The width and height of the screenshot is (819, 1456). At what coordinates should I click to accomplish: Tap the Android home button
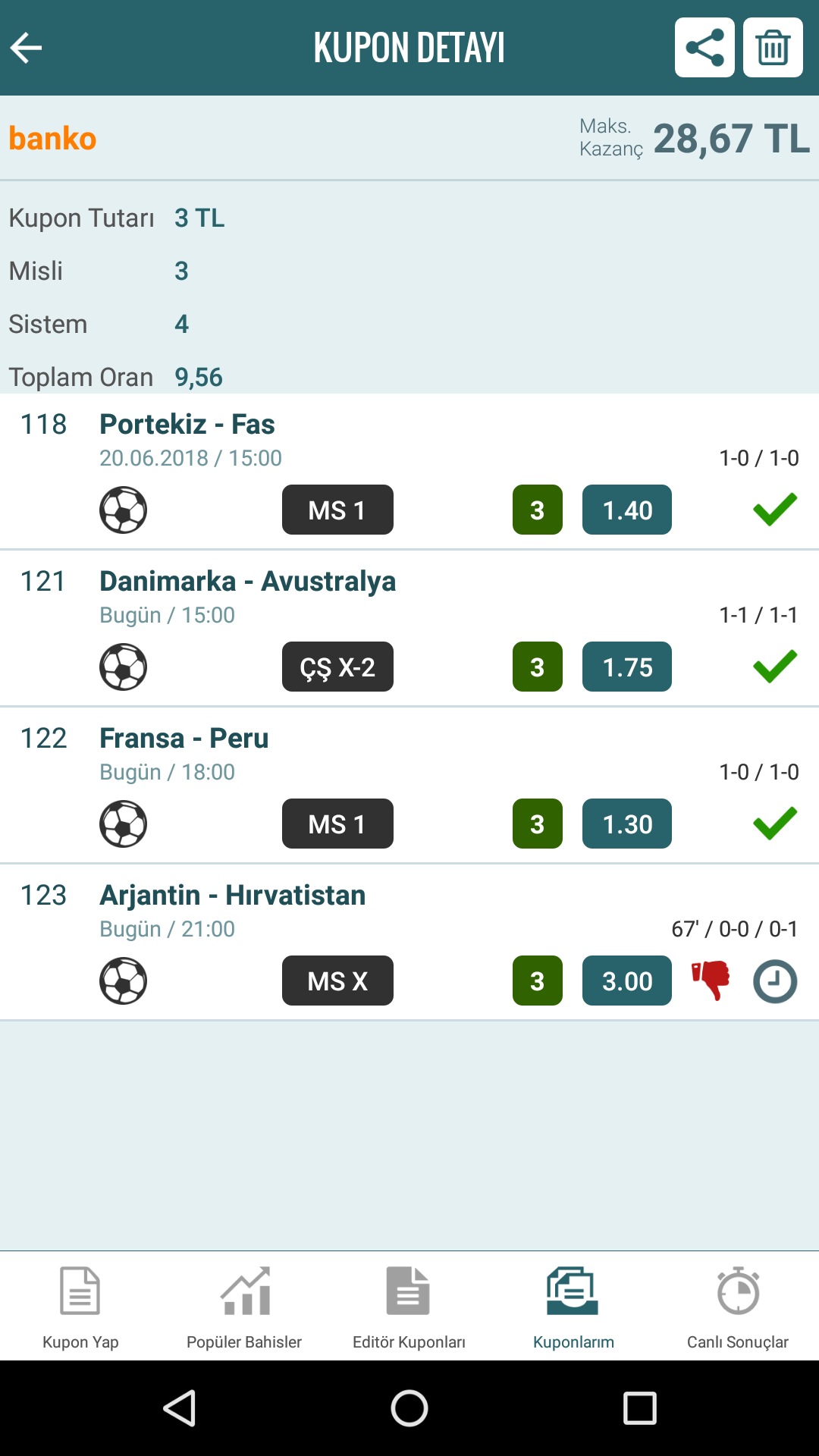tap(409, 1408)
